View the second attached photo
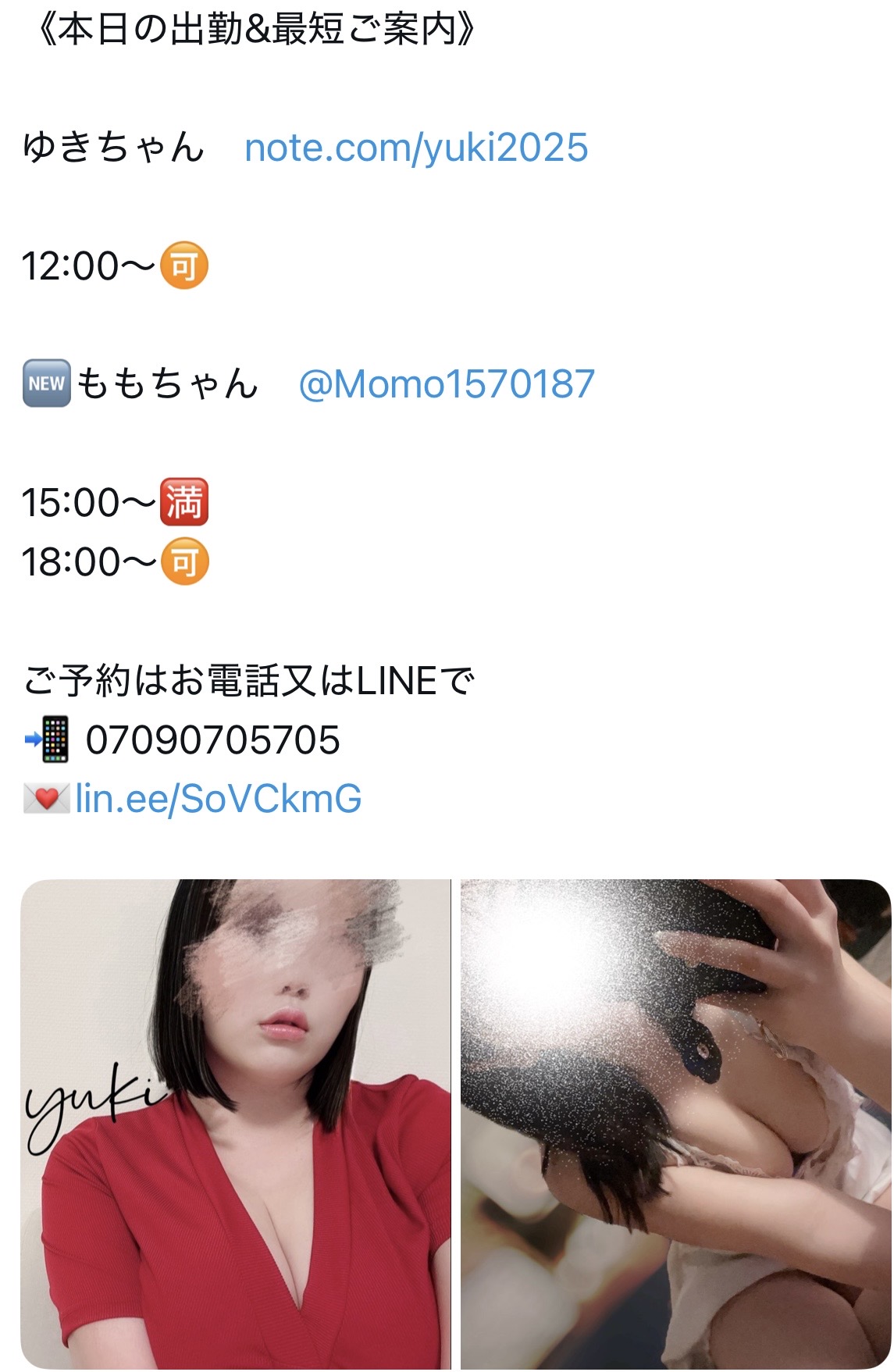 [675, 1123]
